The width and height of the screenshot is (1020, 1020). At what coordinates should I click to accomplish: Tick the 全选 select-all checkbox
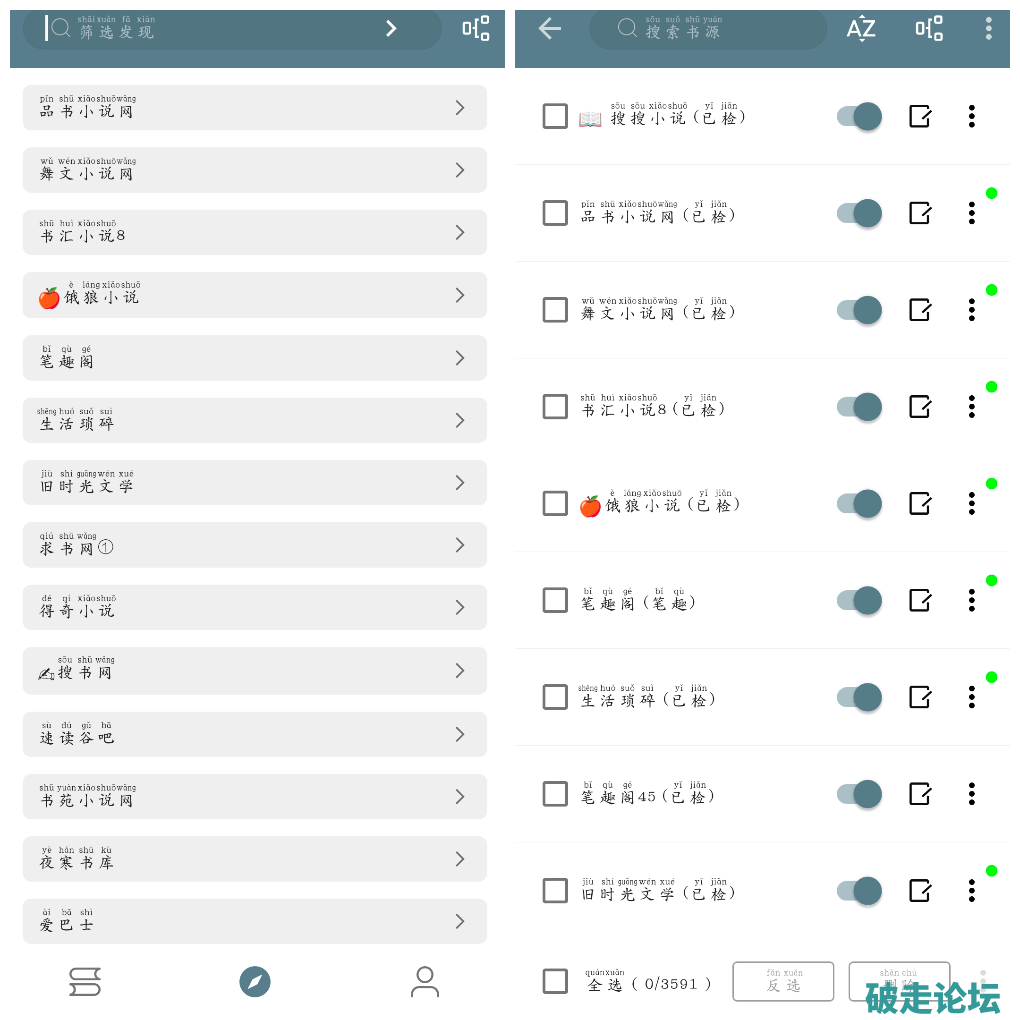pos(555,982)
